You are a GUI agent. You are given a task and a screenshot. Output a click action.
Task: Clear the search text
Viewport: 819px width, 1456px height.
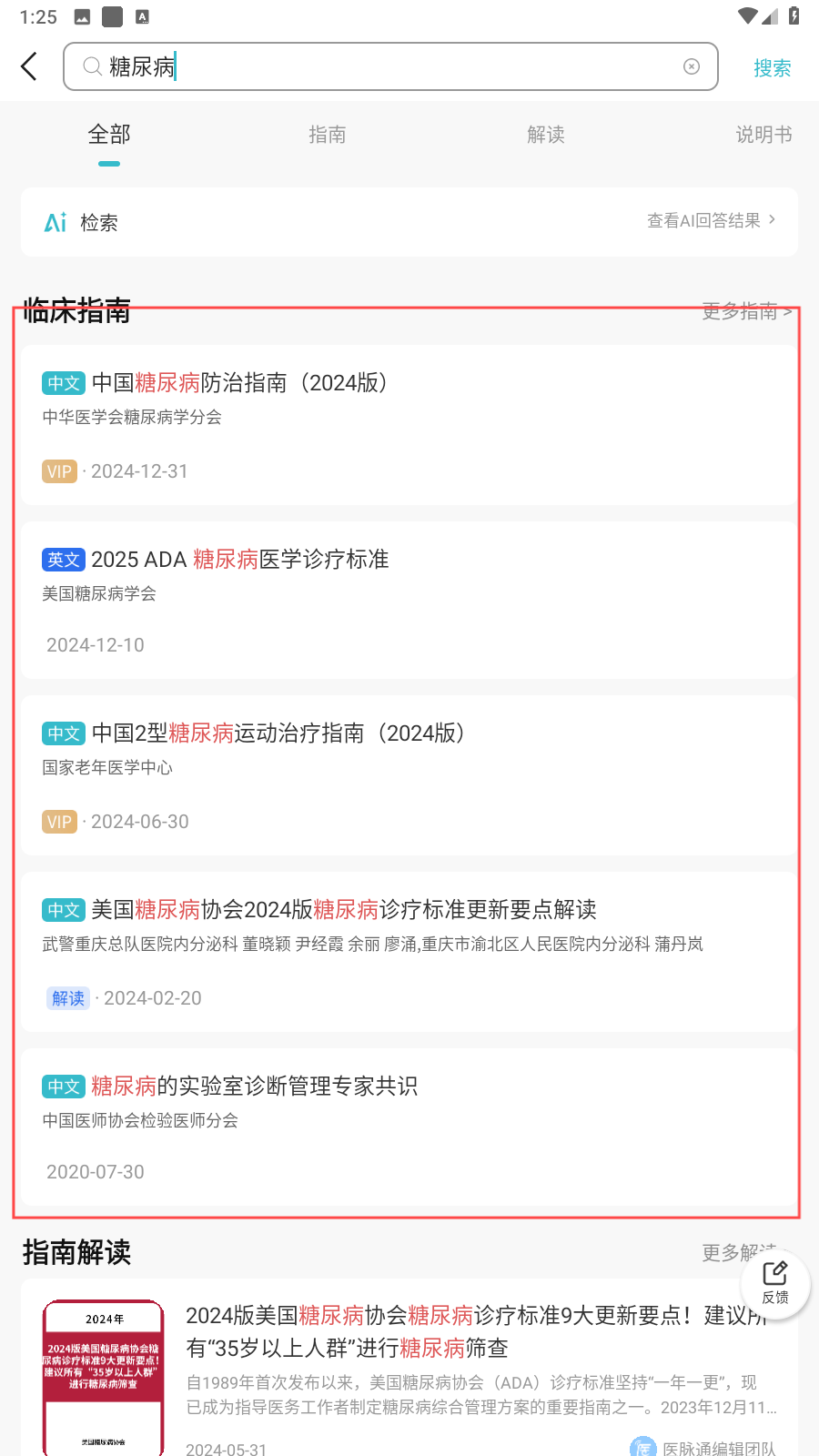point(692,66)
